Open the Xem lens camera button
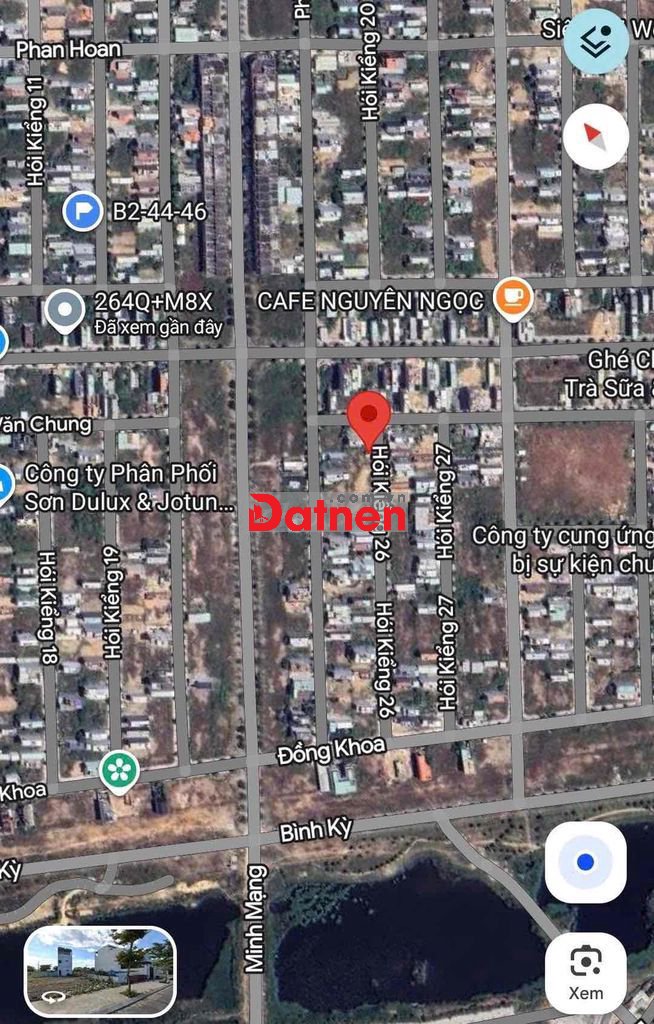Screen dimensions: 654x1024 point(586,972)
